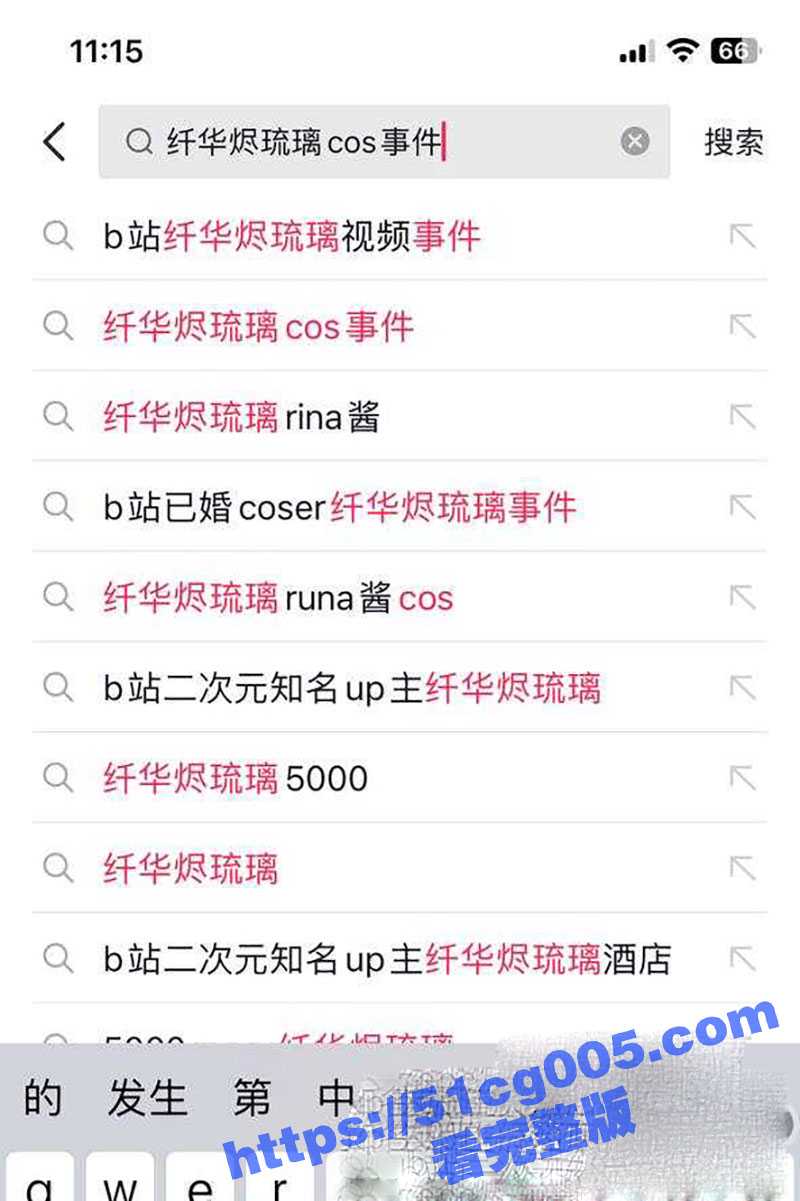Tap the back arrow to exit search
Viewport: 800px width, 1201px height.
click(54, 142)
